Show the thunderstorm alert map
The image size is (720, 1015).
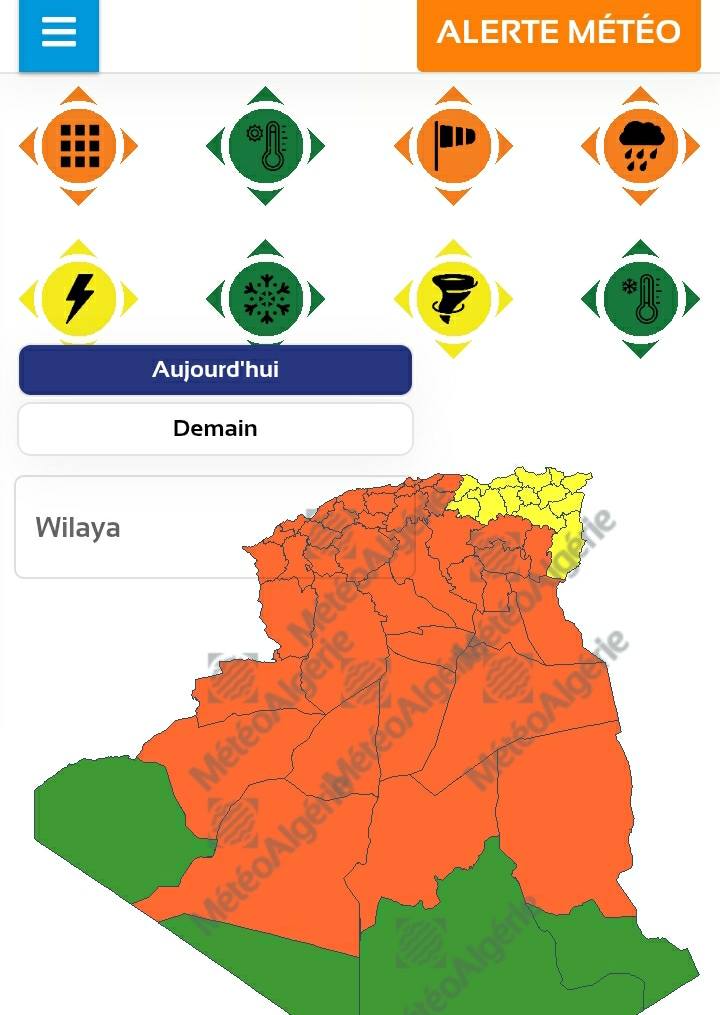[79, 298]
